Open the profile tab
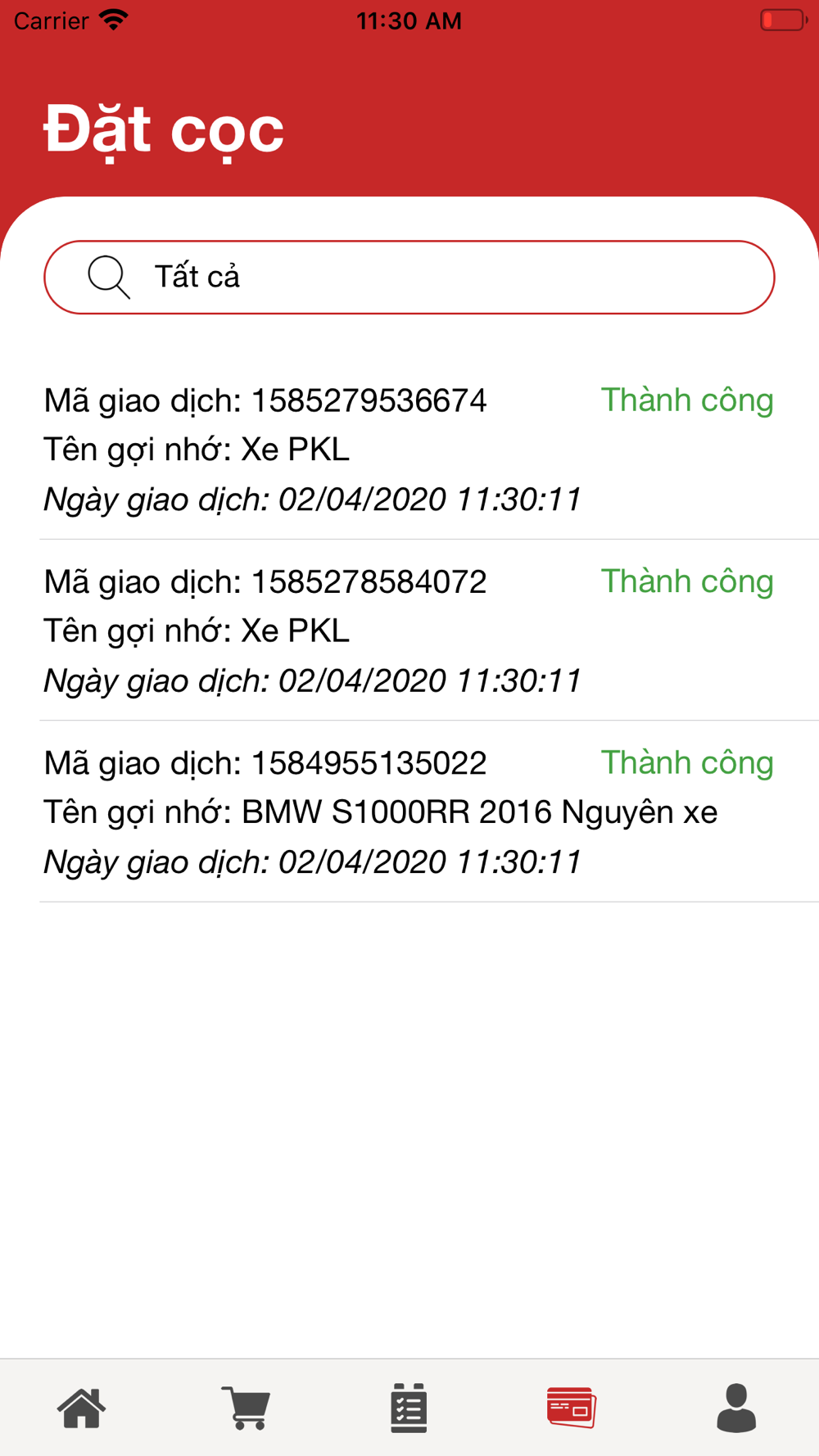 click(x=736, y=1409)
